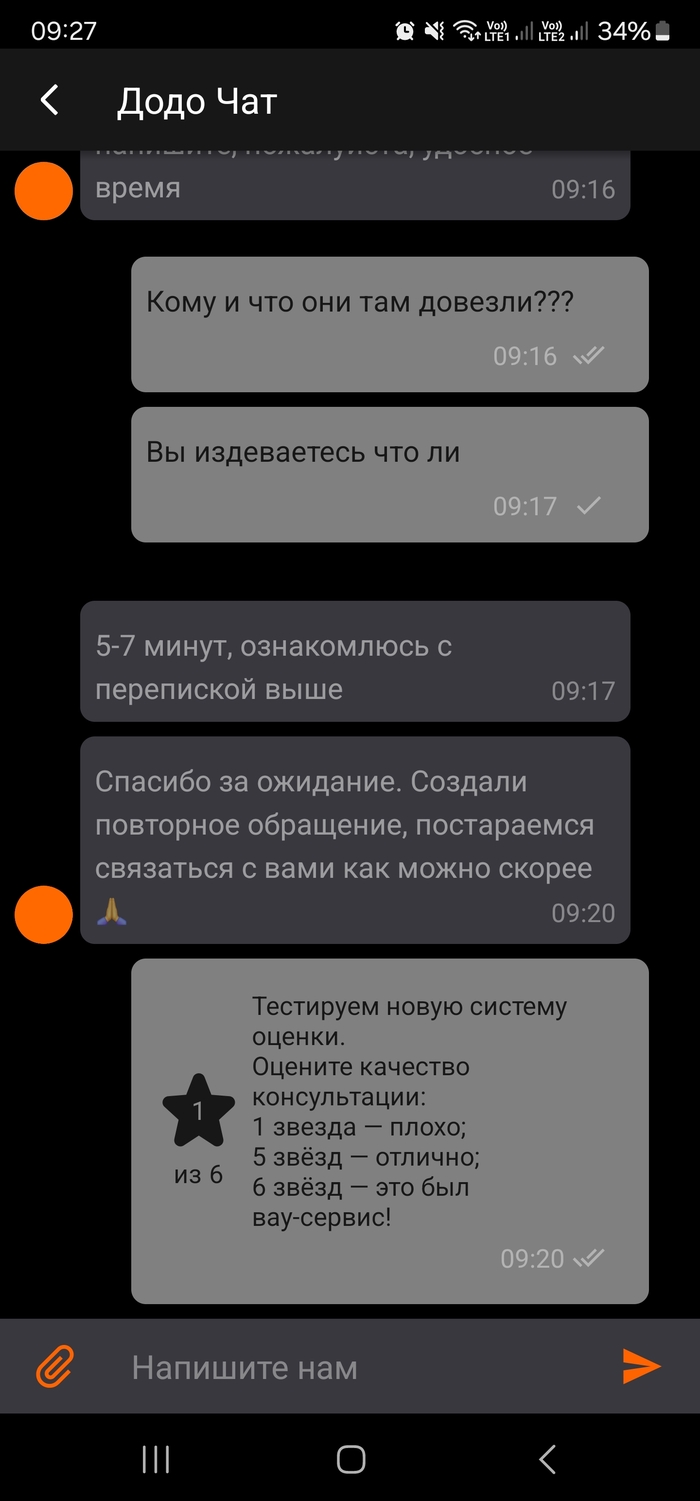Screen dimensions: 700x1501
Task: Send the message with the arrow icon
Action: 641,1366
